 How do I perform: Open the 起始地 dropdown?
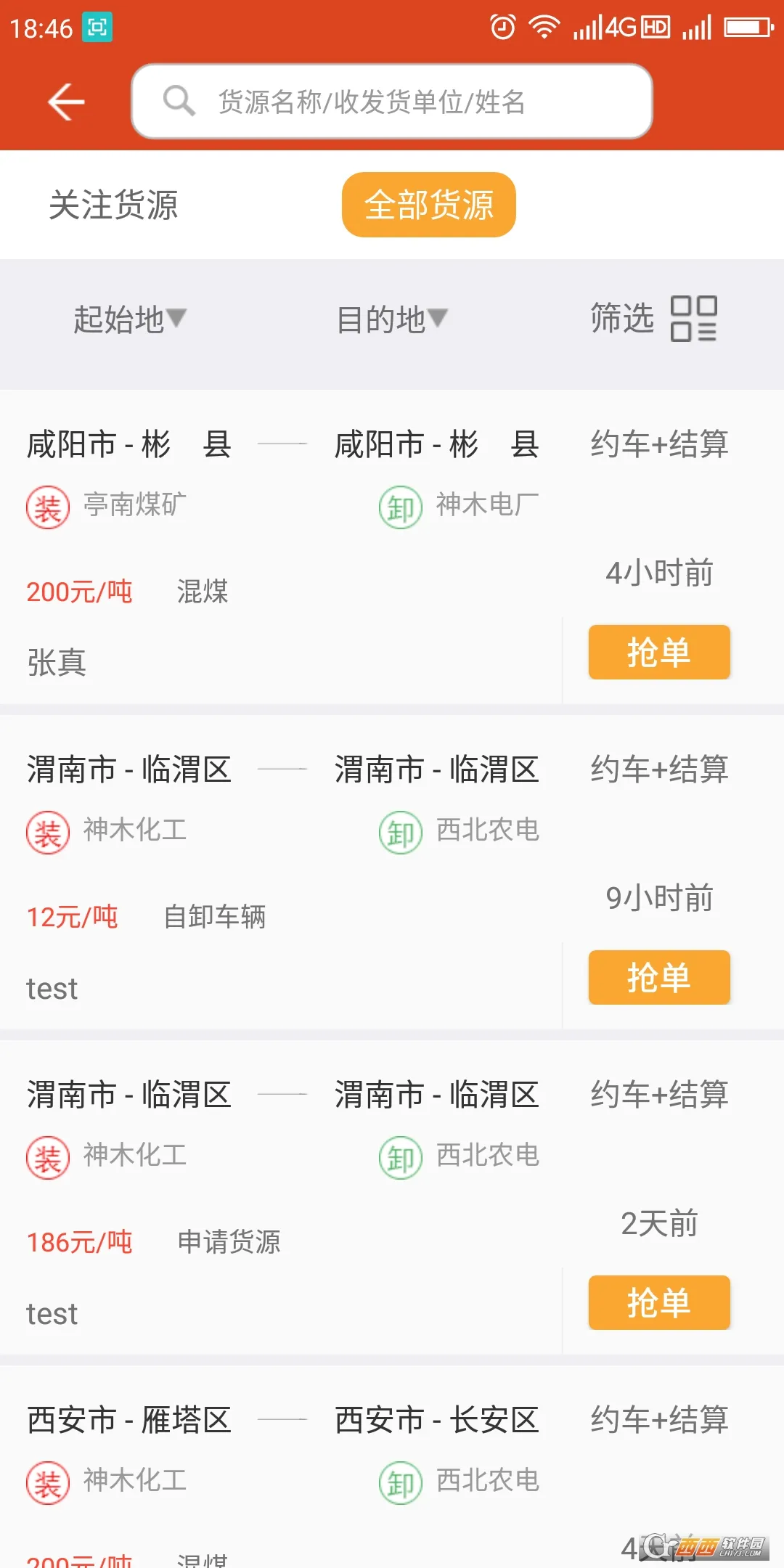[x=129, y=319]
